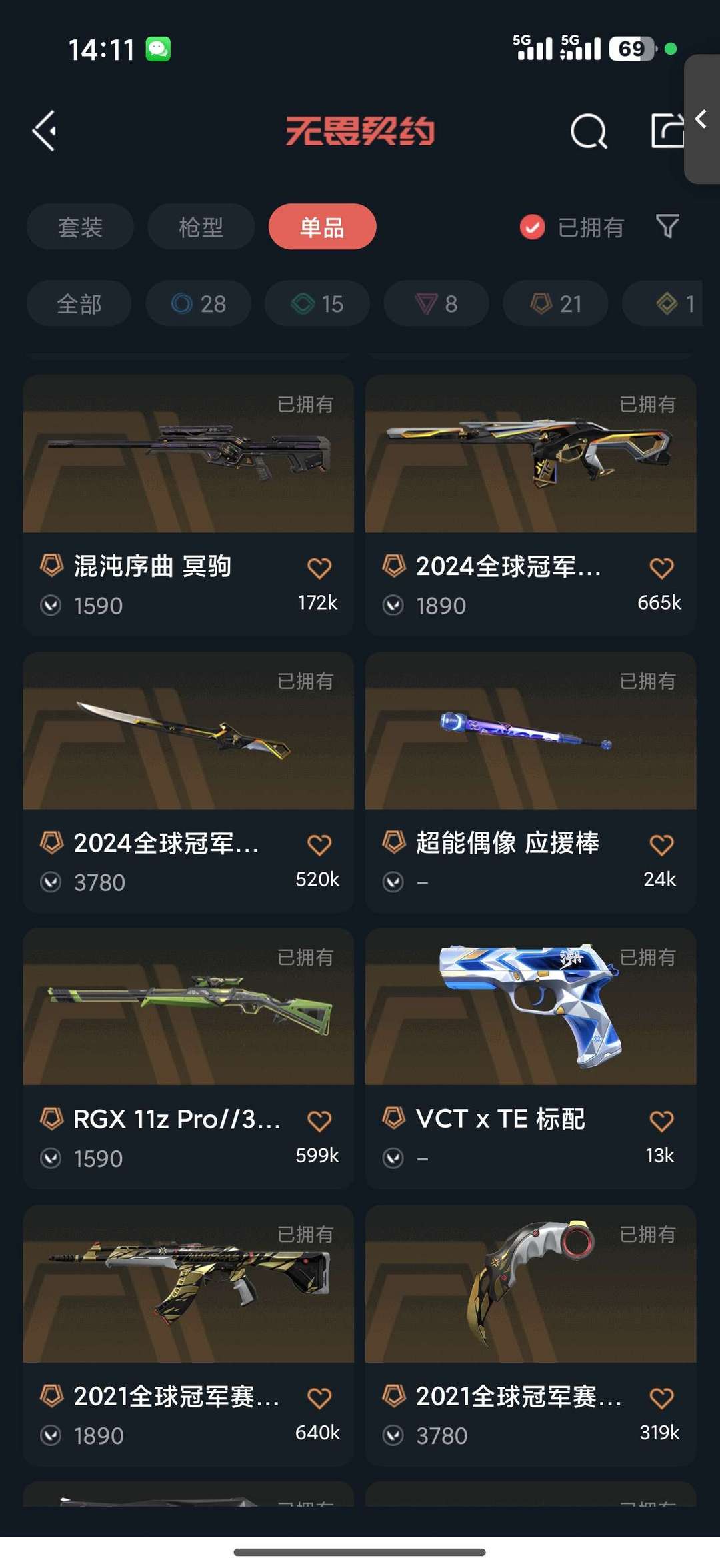This screenshot has width=720, height=1568.
Task: Open the search via magnifier icon
Action: point(589,131)
